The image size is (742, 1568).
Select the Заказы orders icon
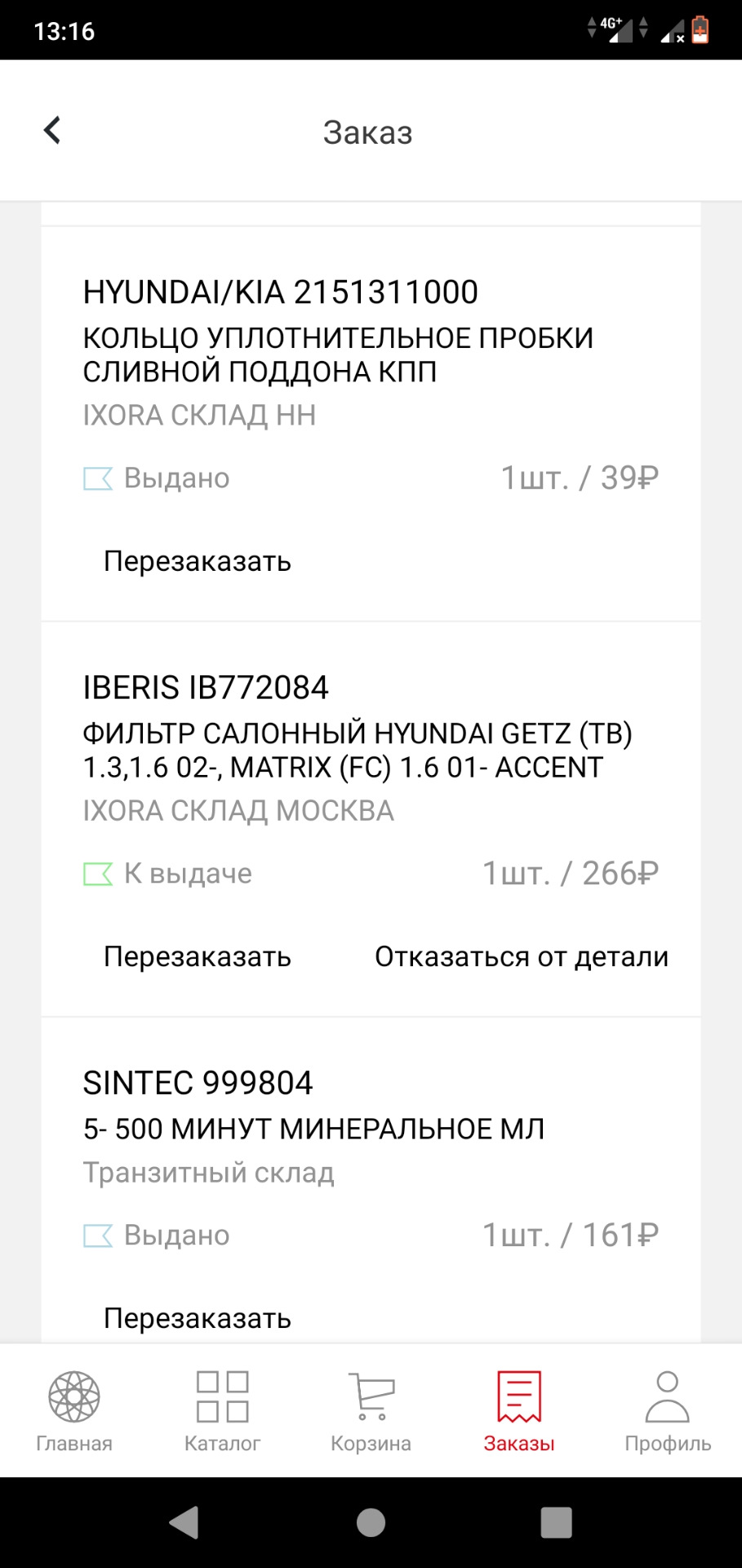[519, 1395]
